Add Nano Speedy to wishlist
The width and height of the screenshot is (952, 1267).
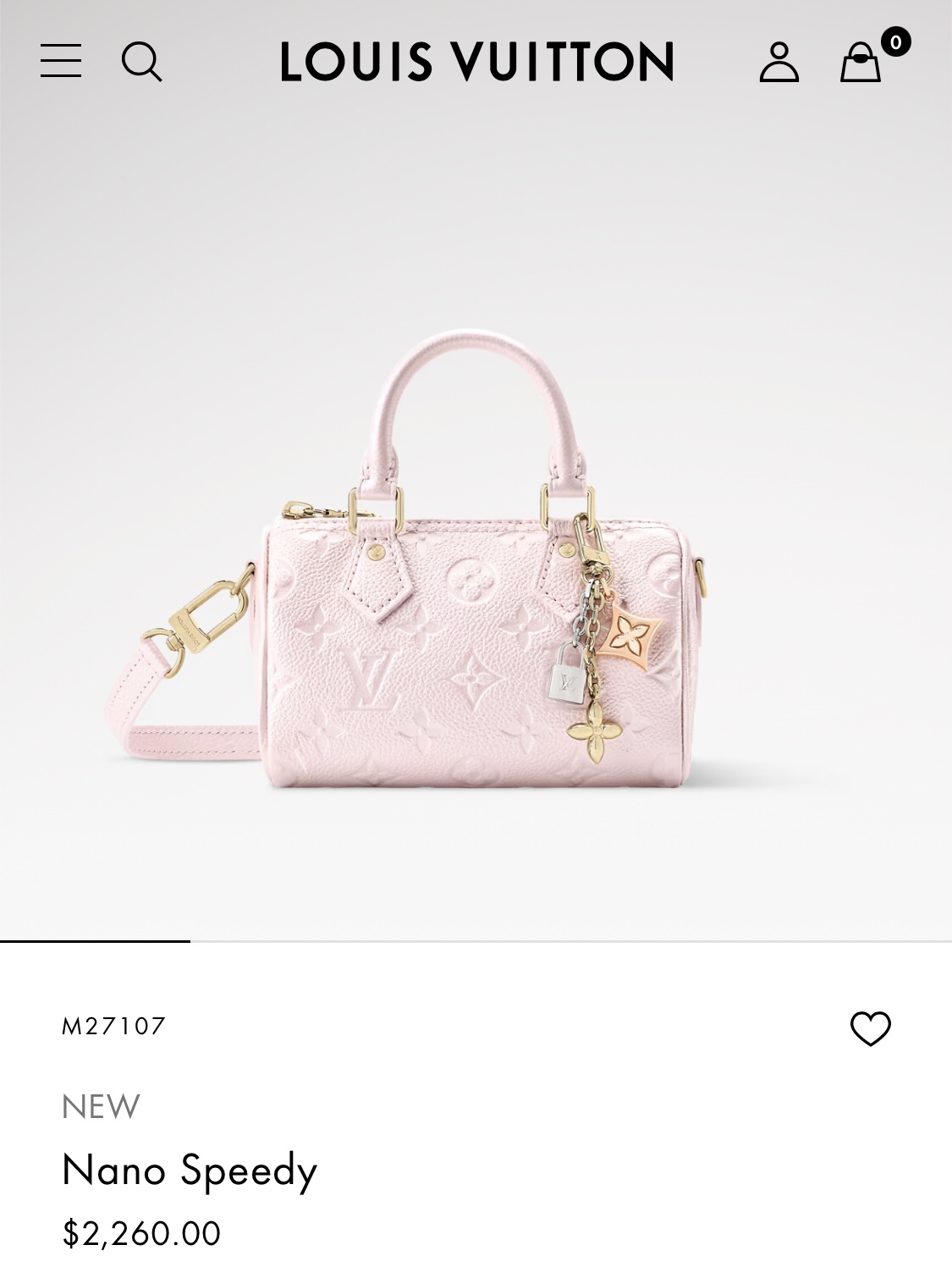(x=870, y=1028)
